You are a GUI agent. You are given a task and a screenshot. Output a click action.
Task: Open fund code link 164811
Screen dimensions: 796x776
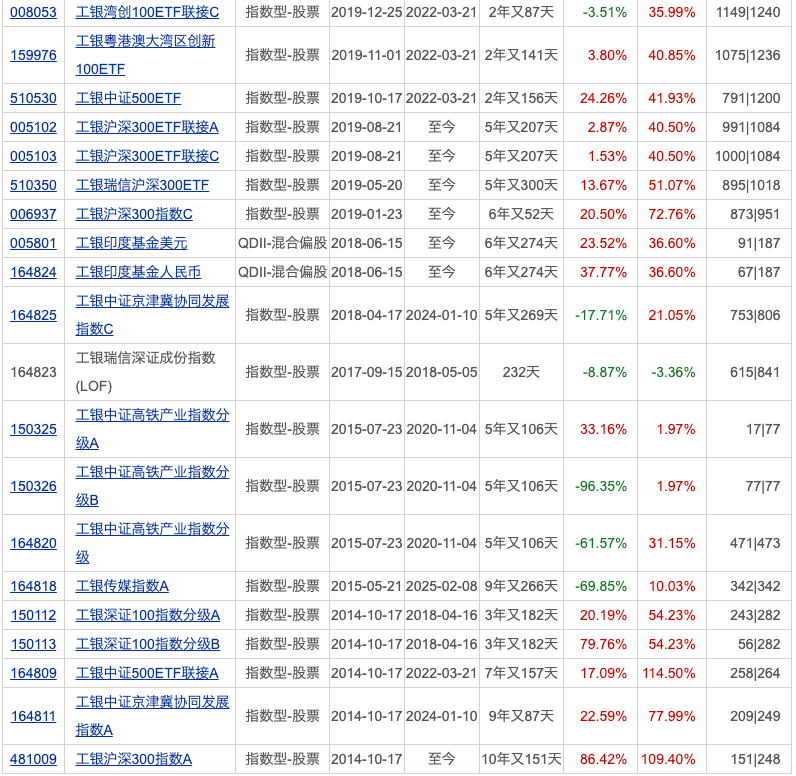(33, 716)
